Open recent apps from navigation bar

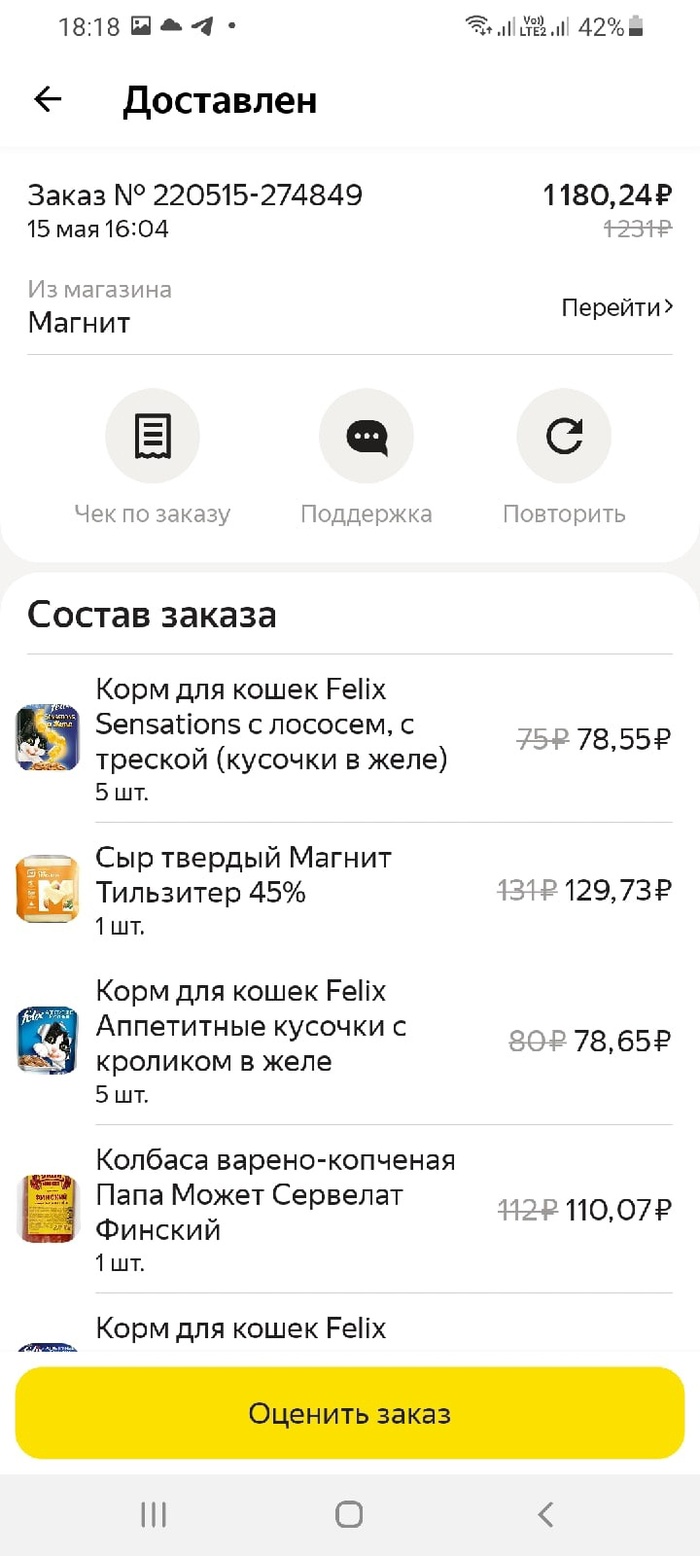(x=153, y=1515)
